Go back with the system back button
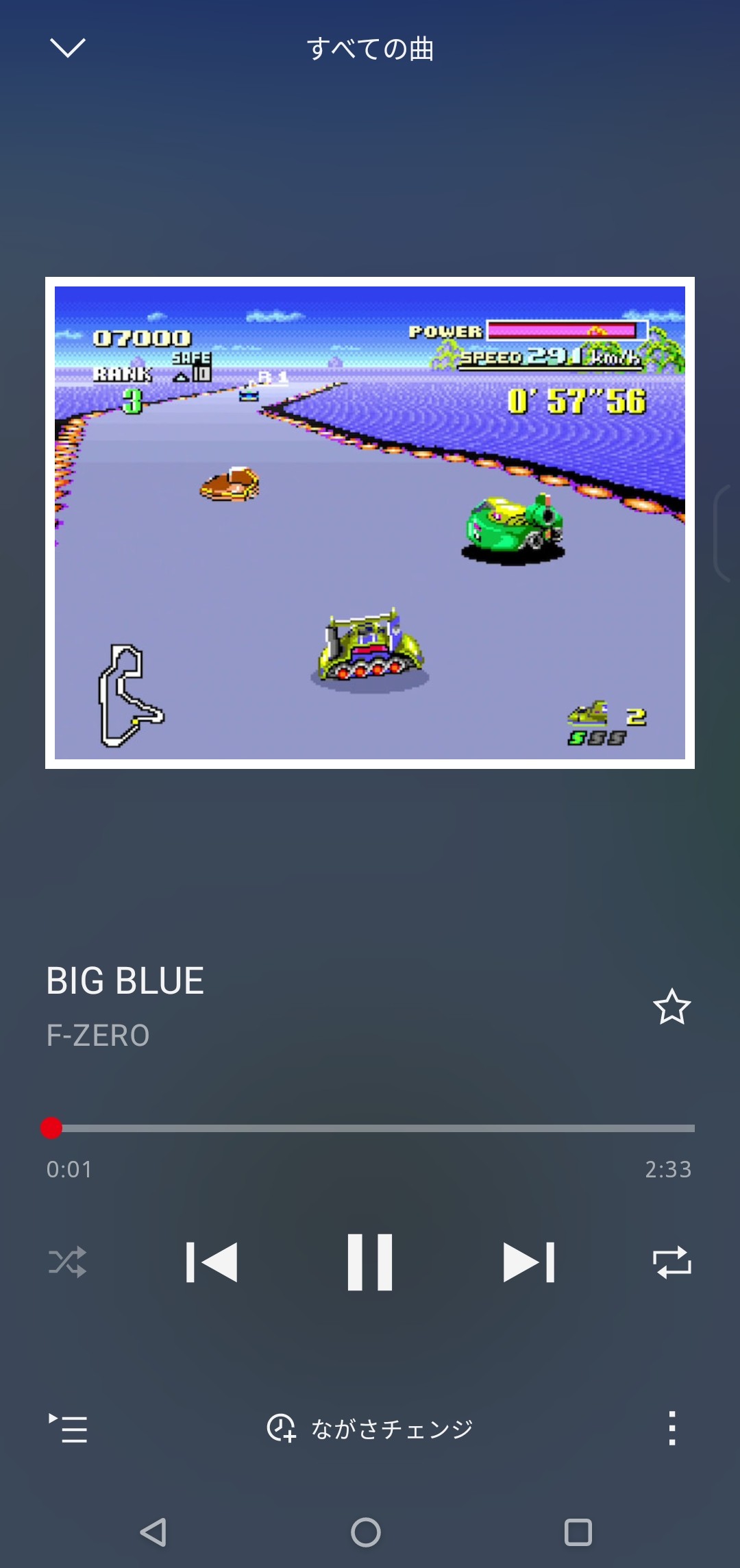Viewport: 740px width, 1568px height. pos(153,1532)
